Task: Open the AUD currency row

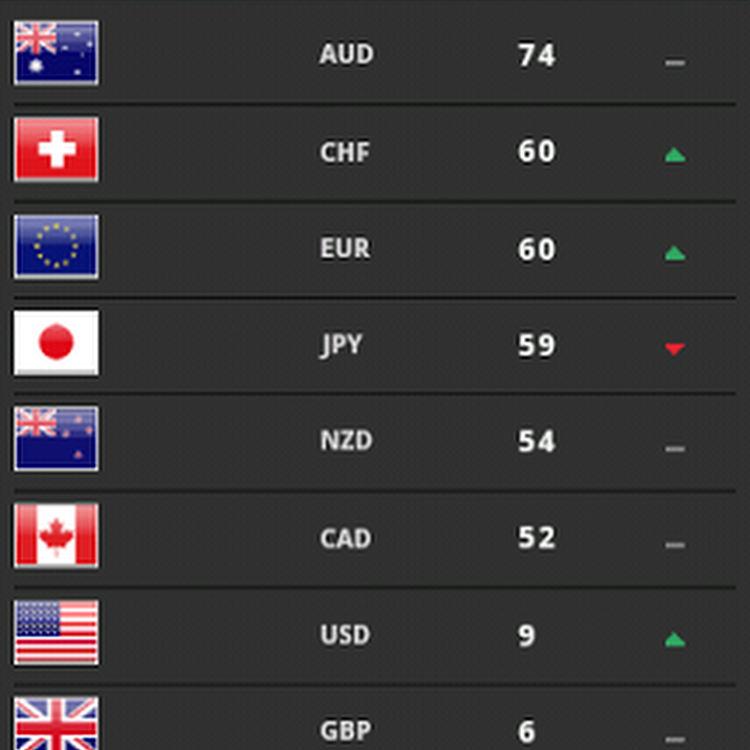Action: (x=374, y=54)
